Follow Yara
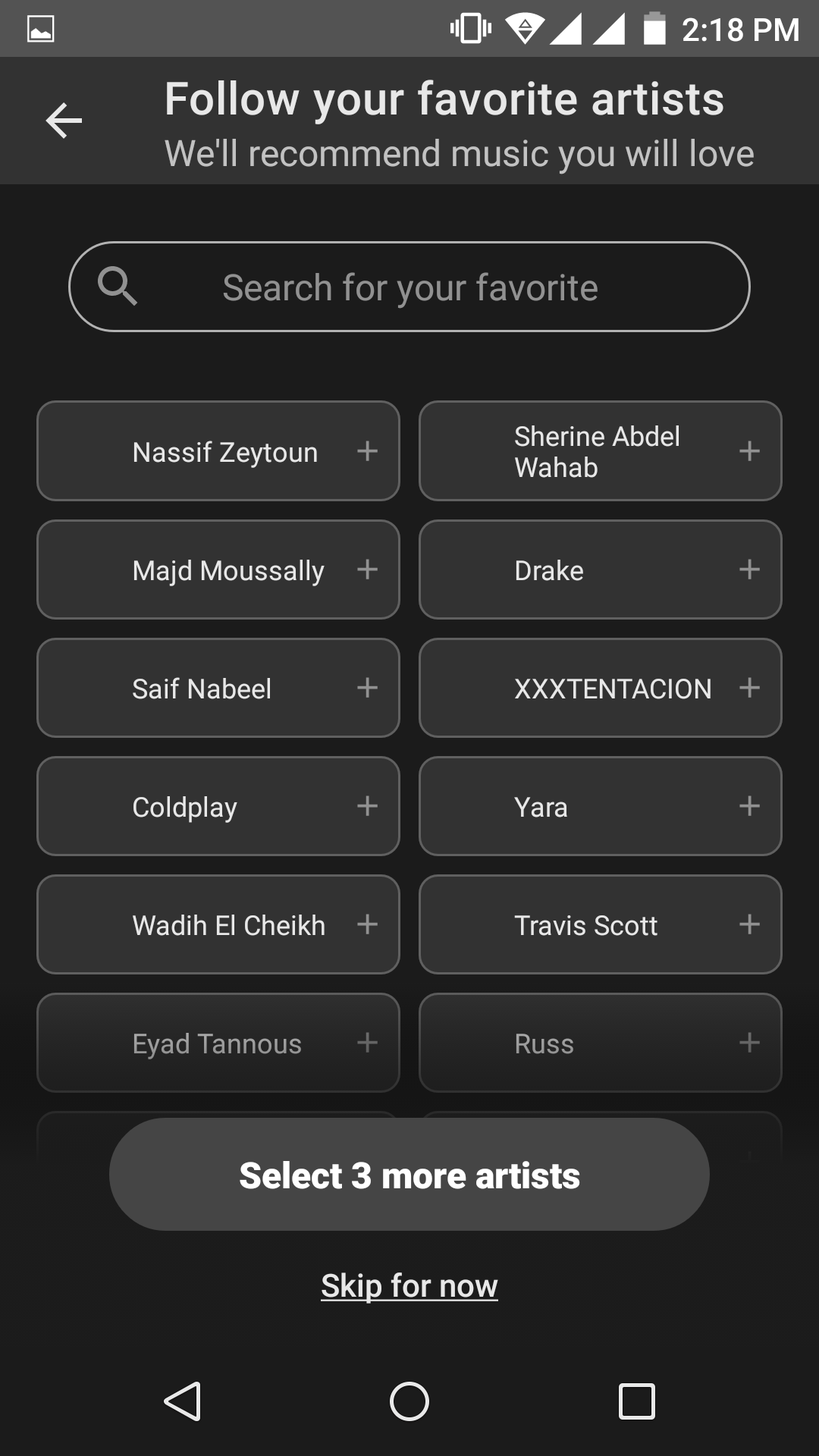Screen dimensions: 819x1456 [x=600, y=806]
